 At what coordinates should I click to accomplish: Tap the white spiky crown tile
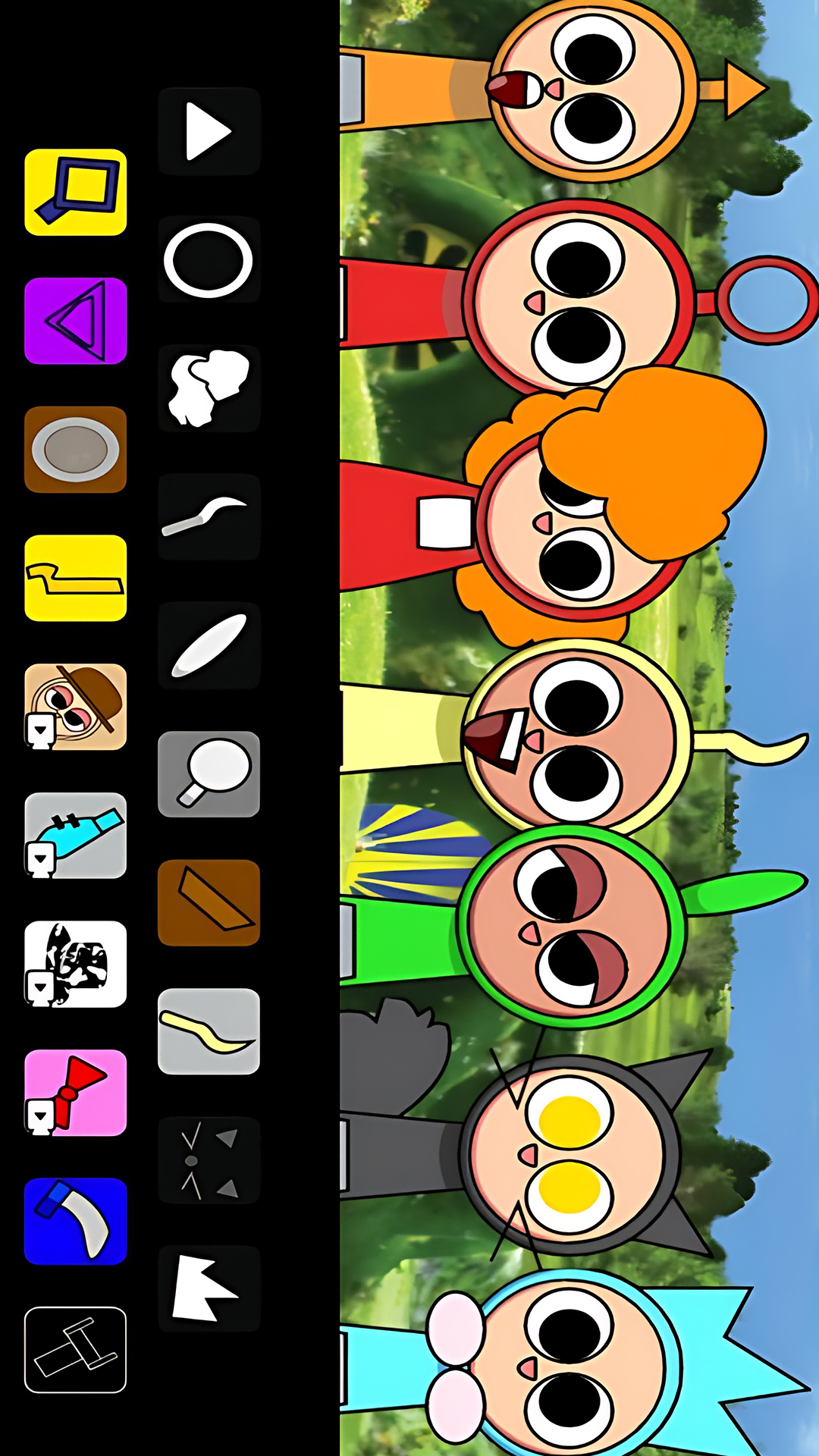point(209,1288)
